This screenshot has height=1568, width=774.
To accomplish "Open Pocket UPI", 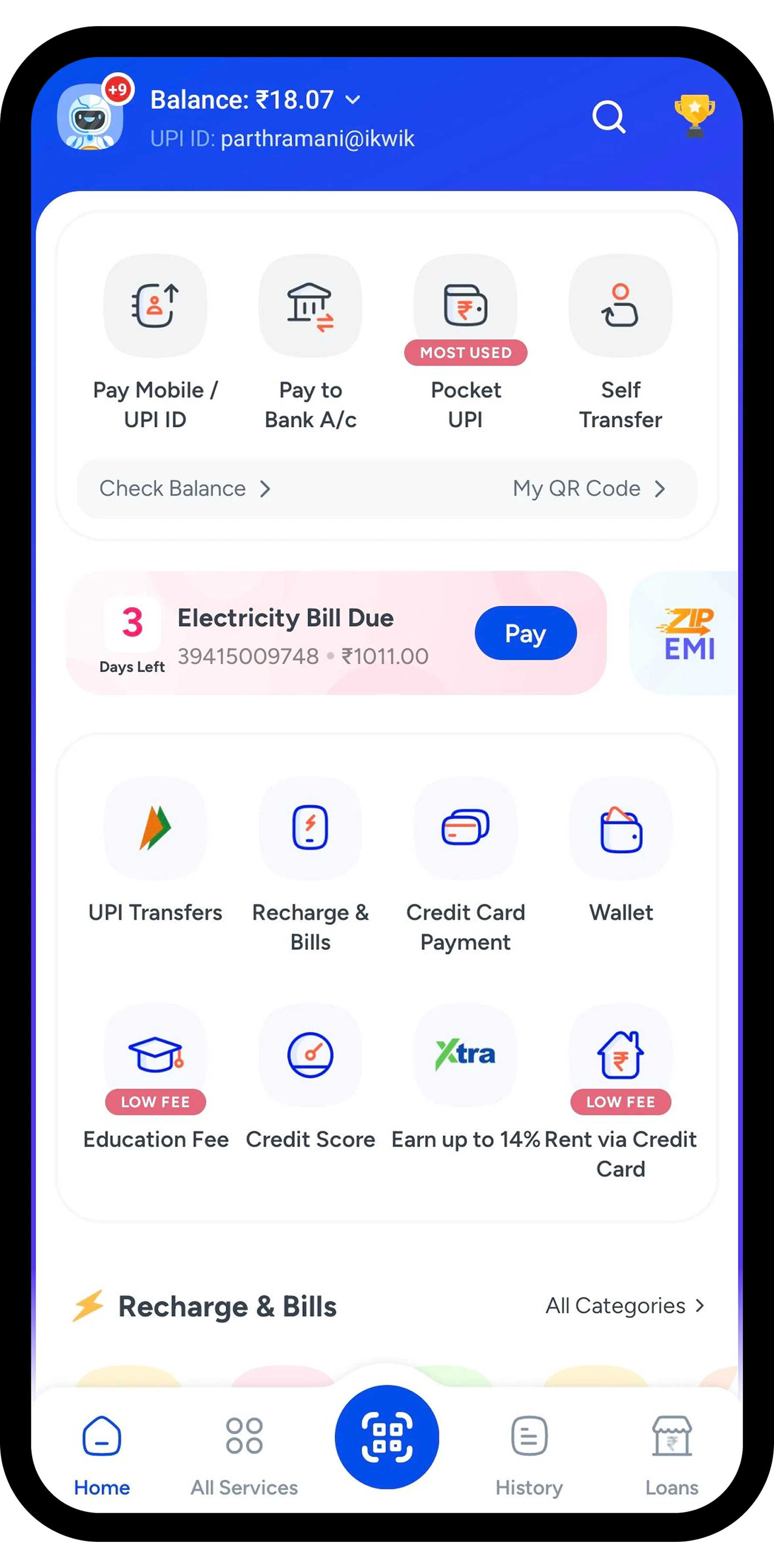I will pyautogui.click(x=466, y=306).
